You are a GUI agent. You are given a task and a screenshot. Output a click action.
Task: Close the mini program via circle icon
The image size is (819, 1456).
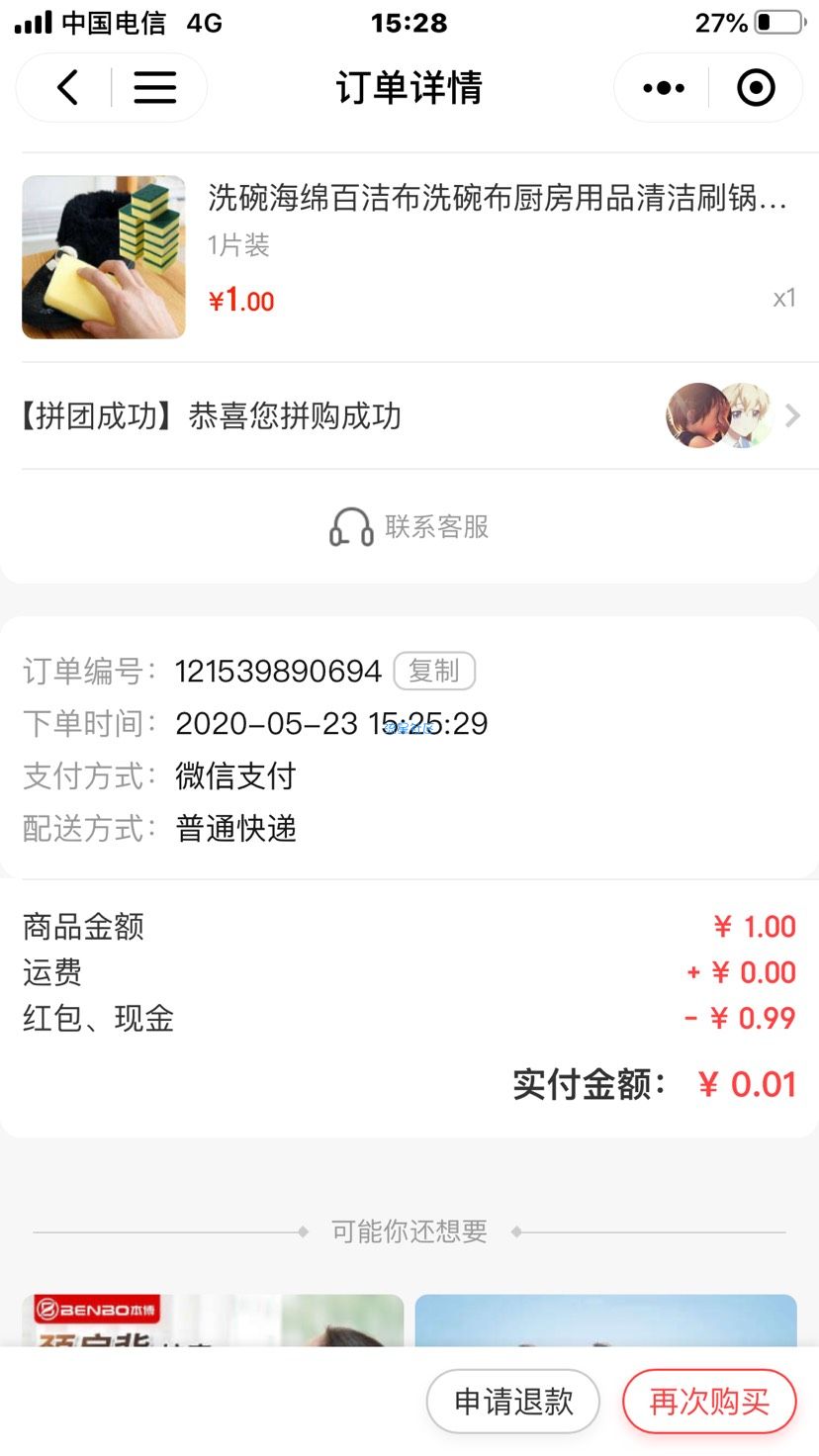[x=757, y=88]
